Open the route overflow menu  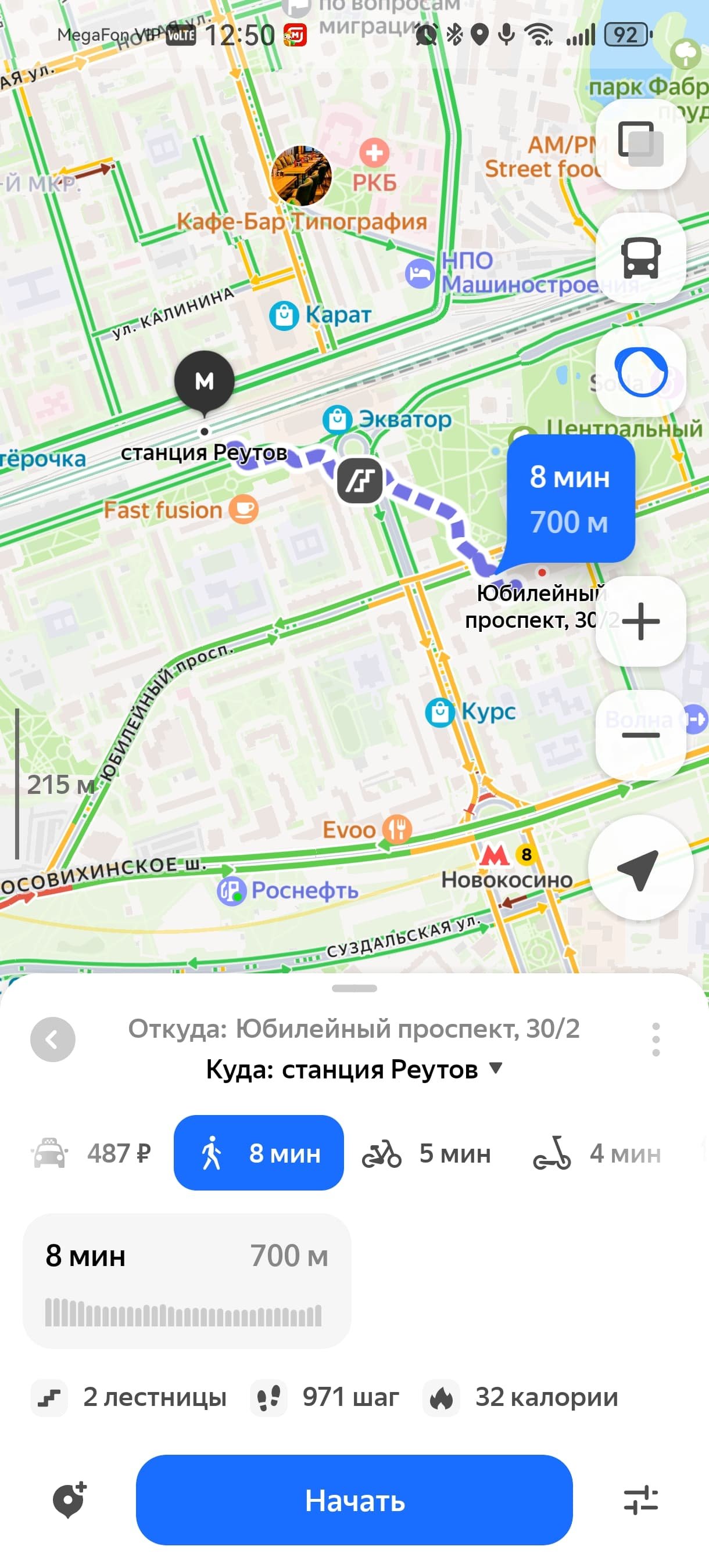click(656, 1040)
